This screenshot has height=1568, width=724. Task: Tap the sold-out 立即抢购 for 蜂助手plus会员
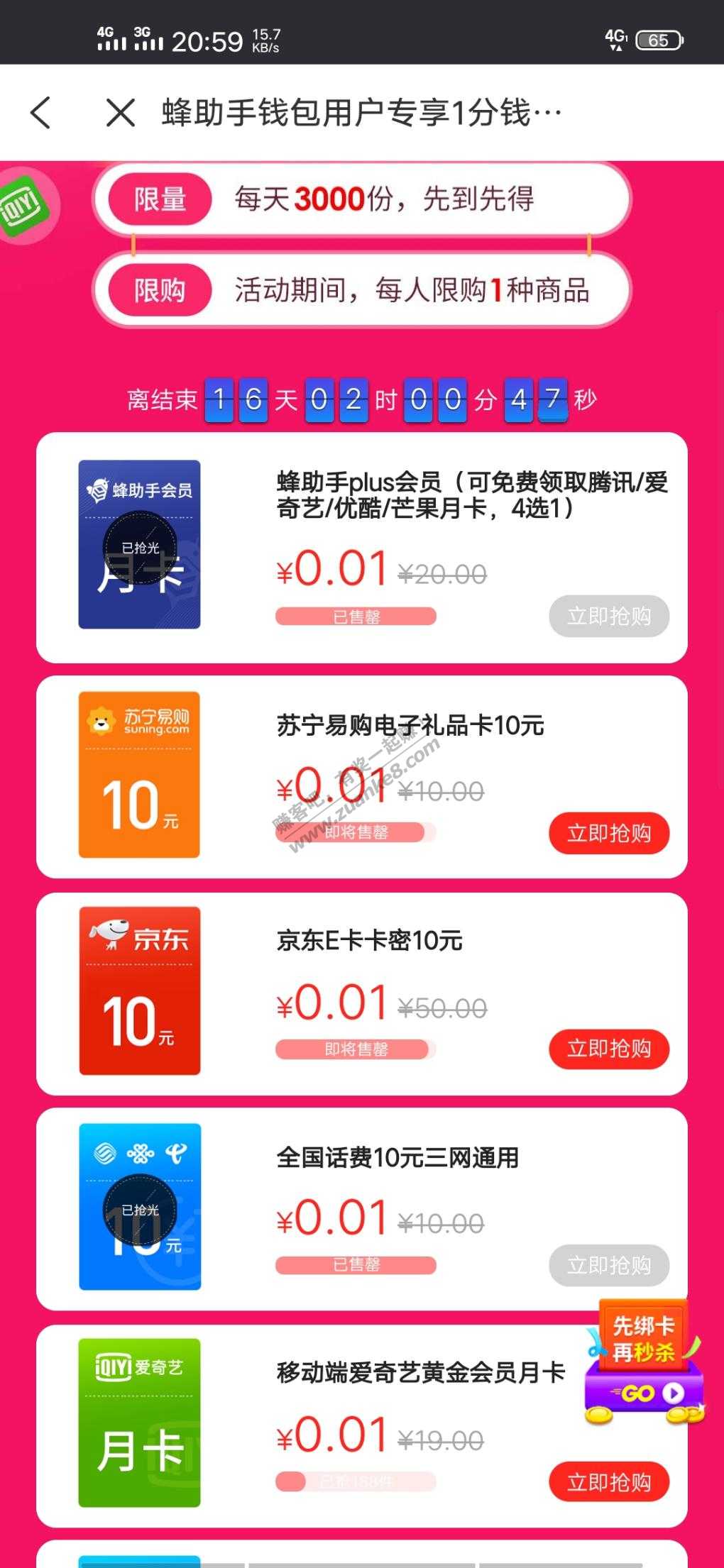(608, 616)
